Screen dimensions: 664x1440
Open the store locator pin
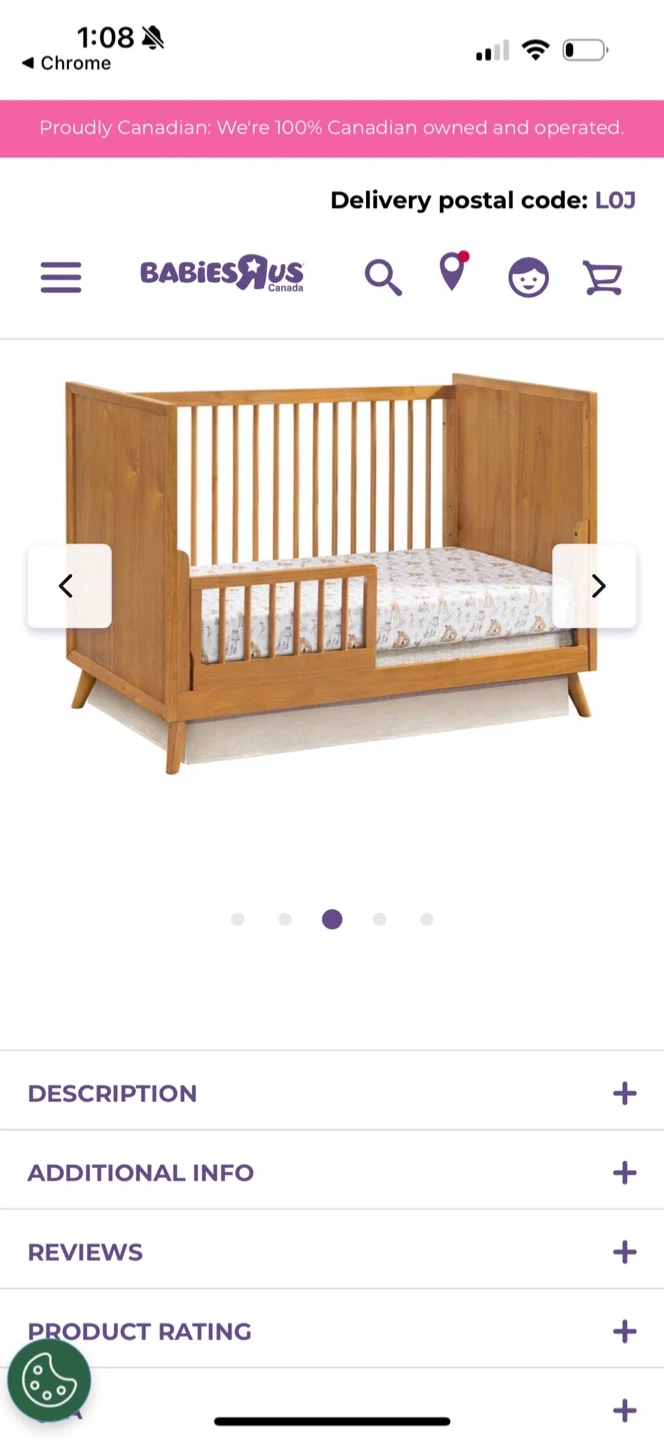pyautogui.click(x=454, y=271)
